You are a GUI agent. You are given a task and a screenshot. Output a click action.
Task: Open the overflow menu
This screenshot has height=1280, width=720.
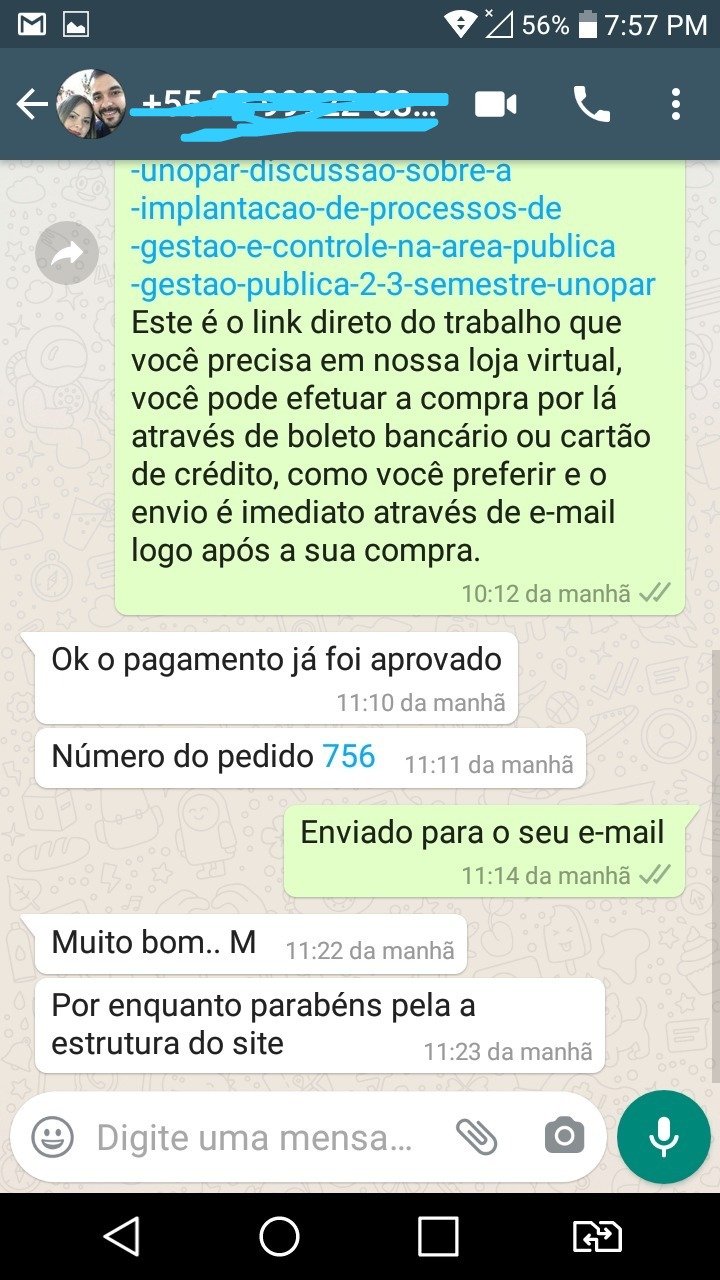(676, 104)
